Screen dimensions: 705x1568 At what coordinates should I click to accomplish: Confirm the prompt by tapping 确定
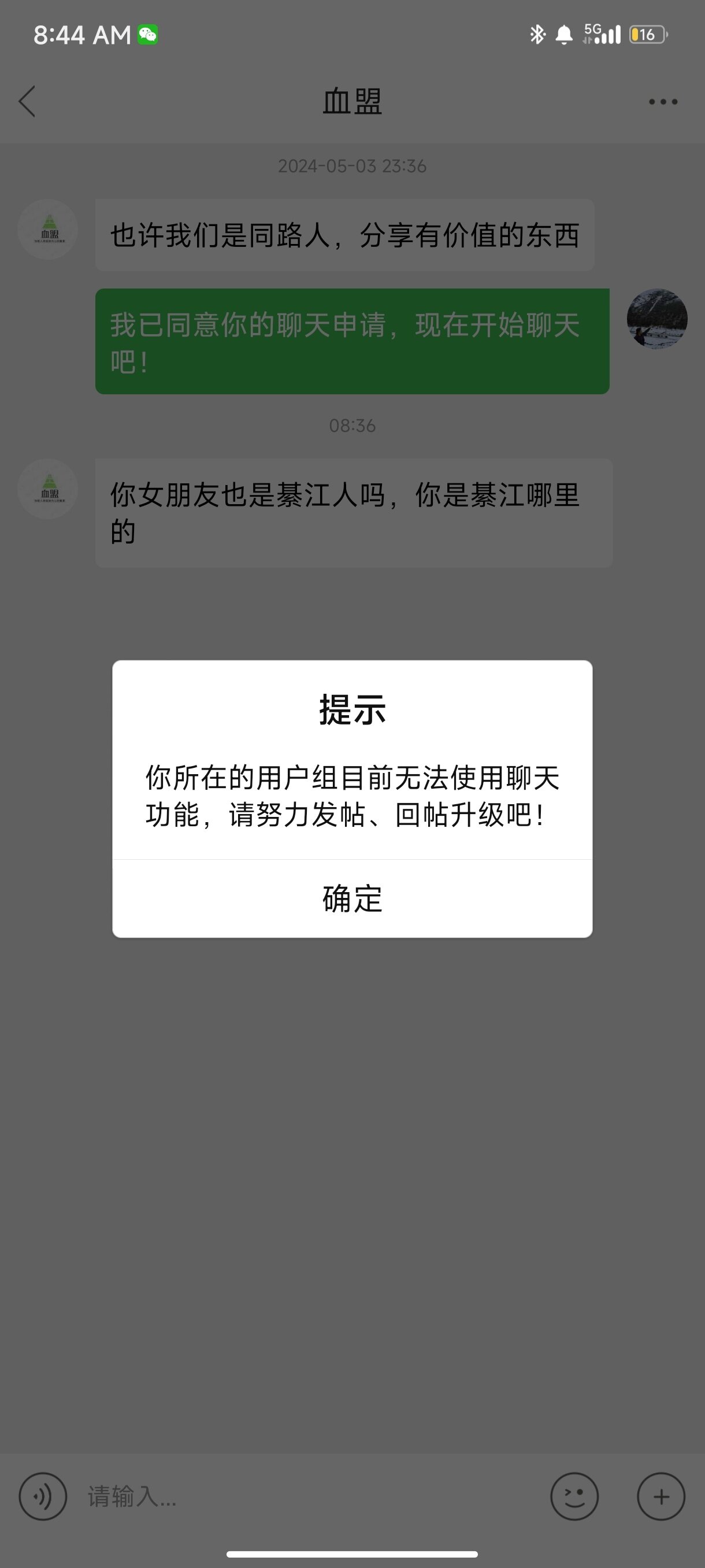(x=352, y=898)
